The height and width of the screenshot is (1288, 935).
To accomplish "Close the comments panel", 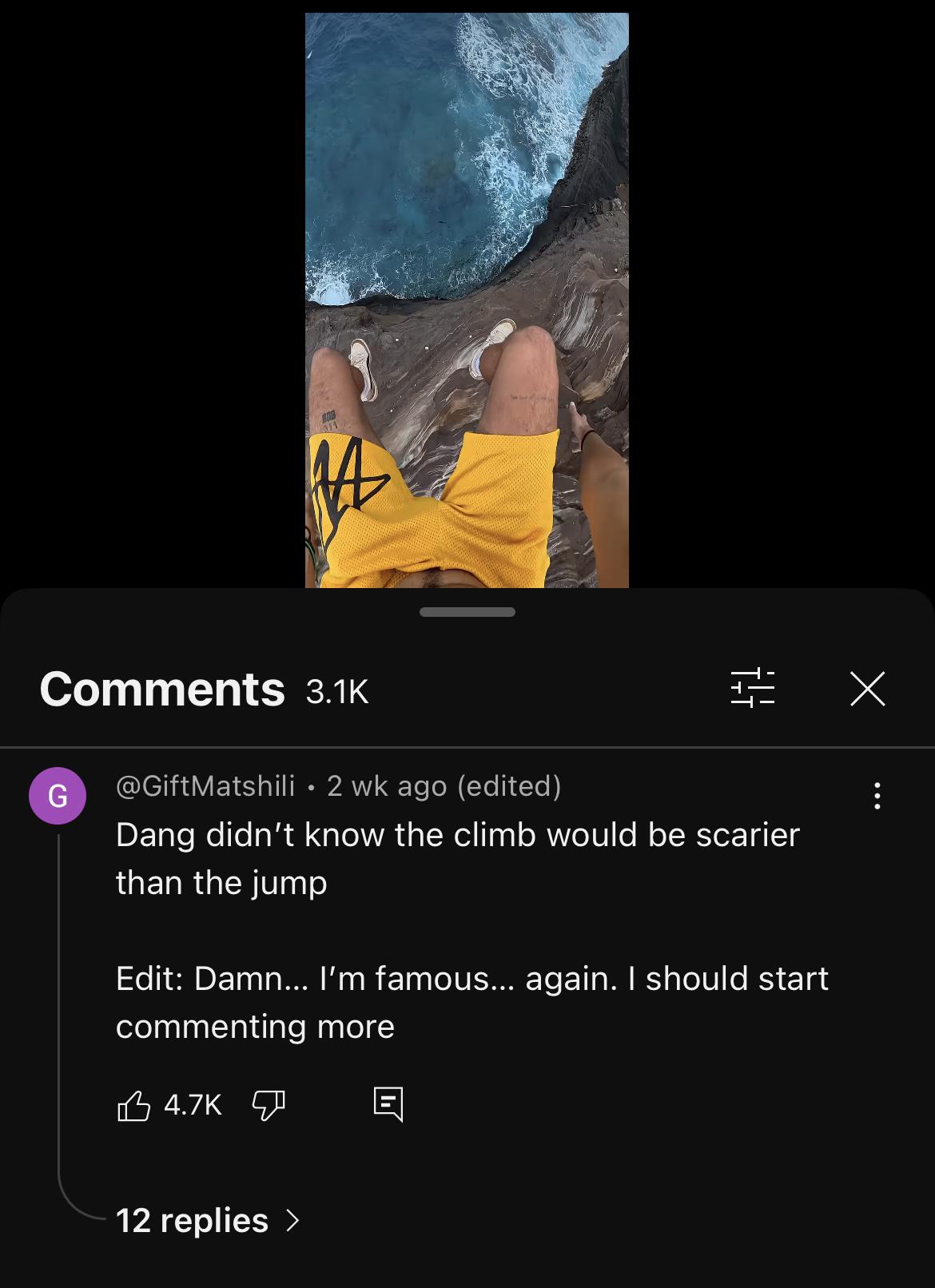I will 867,689.
